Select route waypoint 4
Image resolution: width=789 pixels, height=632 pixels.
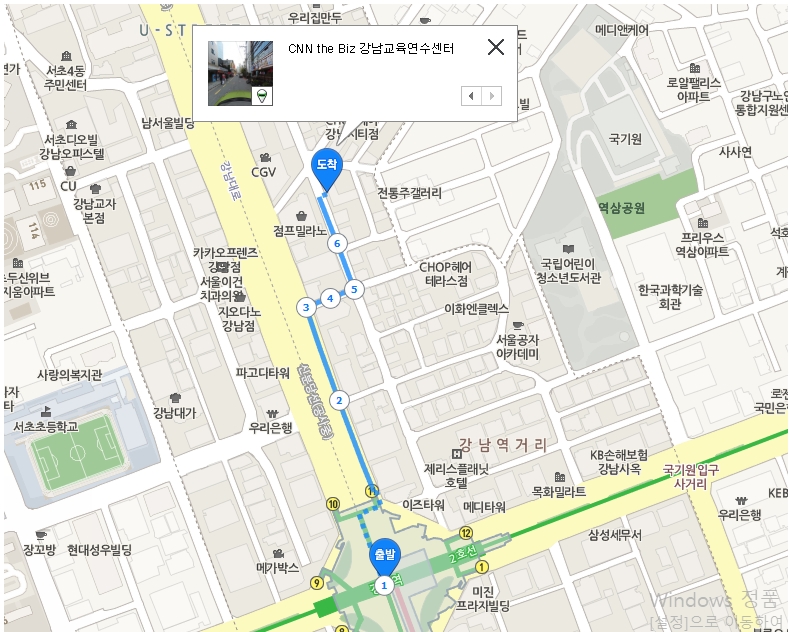(329, 298)
